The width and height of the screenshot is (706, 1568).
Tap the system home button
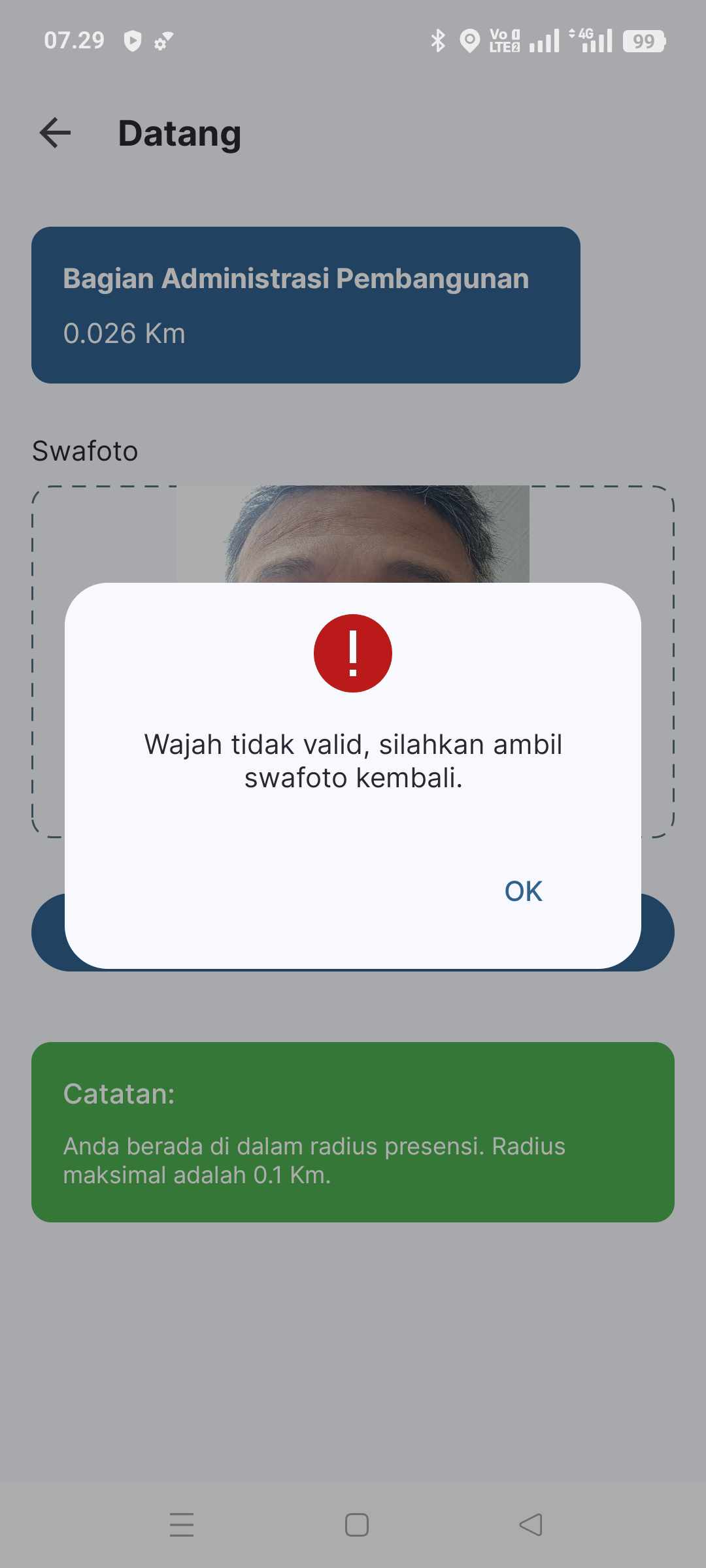click(x=356, y=1525)
